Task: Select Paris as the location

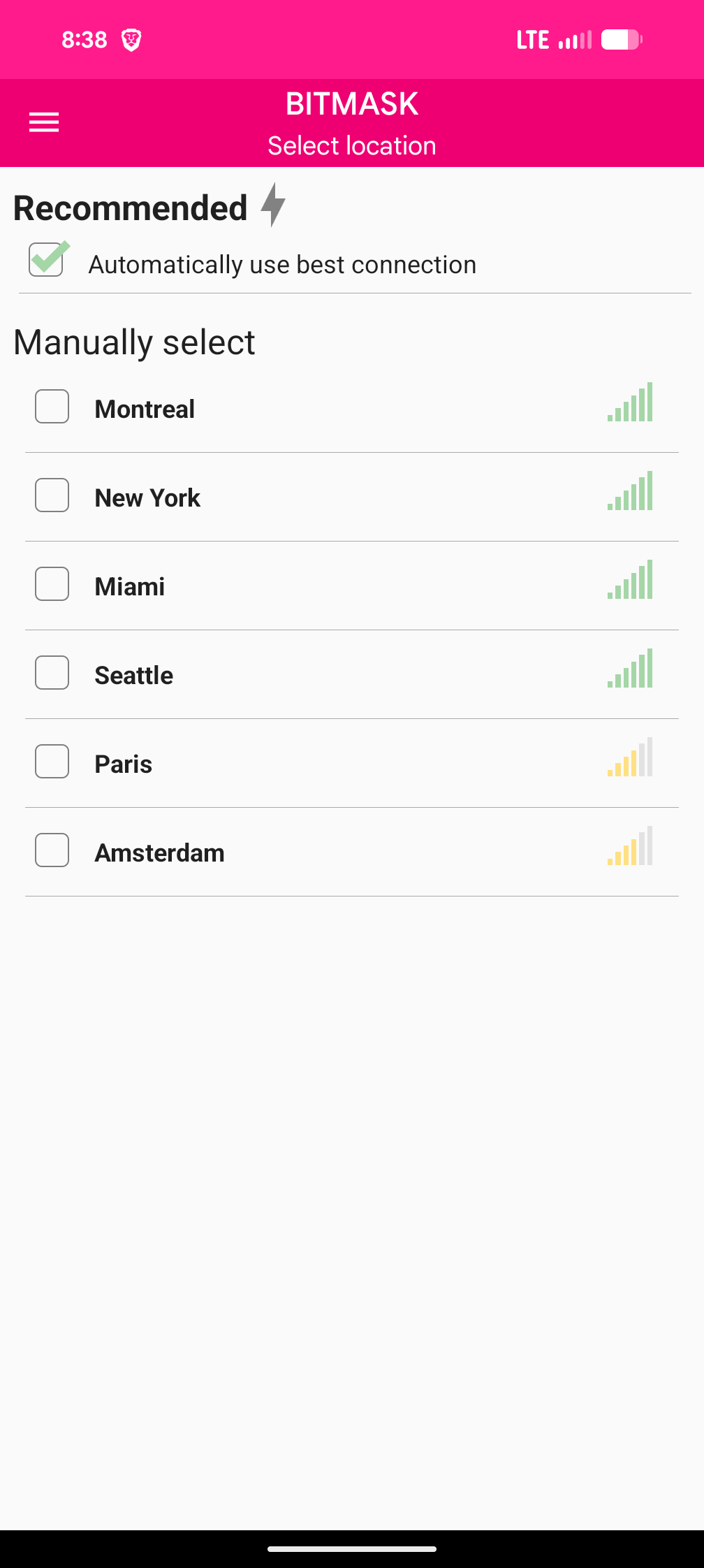Action: click(x=52, y=762)
